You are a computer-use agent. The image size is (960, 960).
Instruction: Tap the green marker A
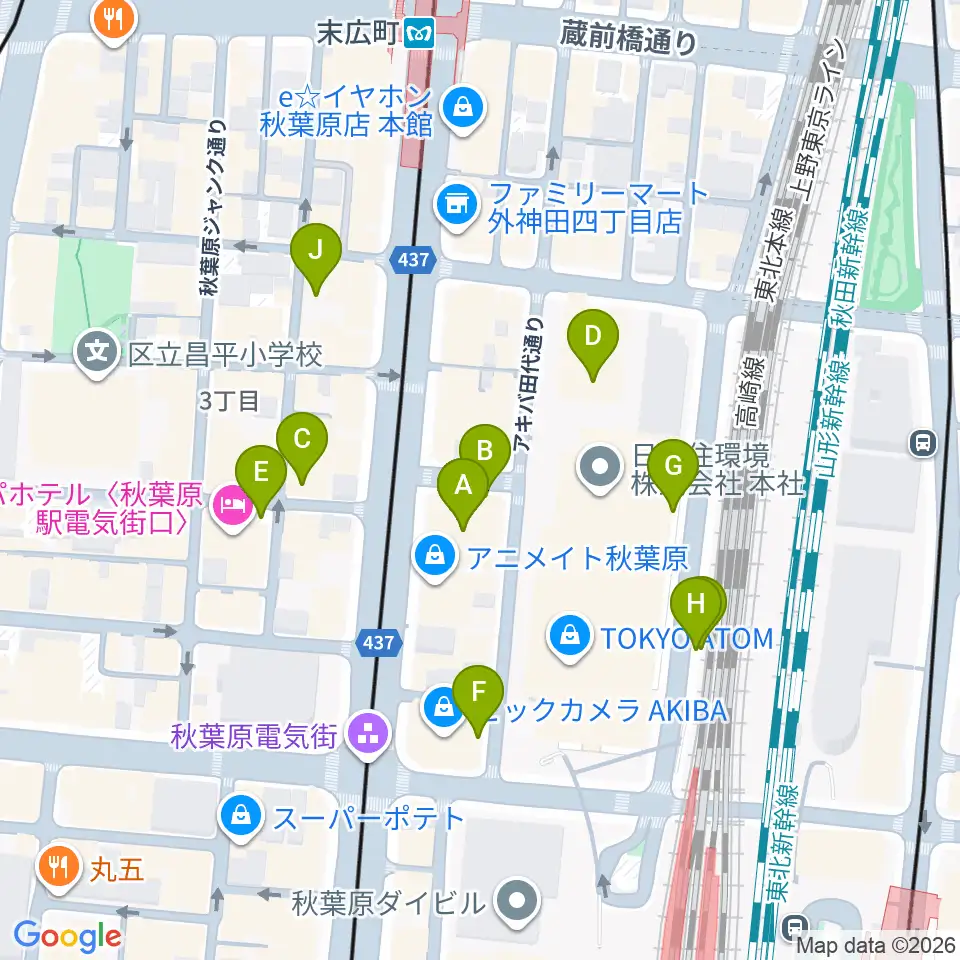(x=463, y=493)
